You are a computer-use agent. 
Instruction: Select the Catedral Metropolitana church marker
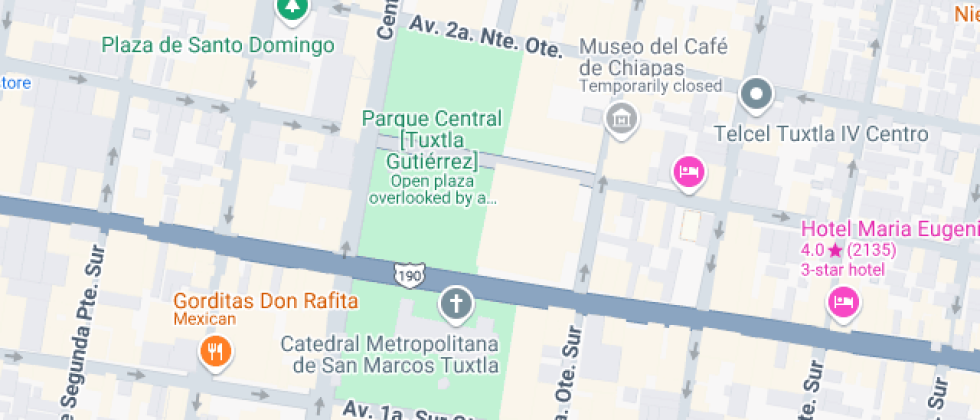[455, 303]
